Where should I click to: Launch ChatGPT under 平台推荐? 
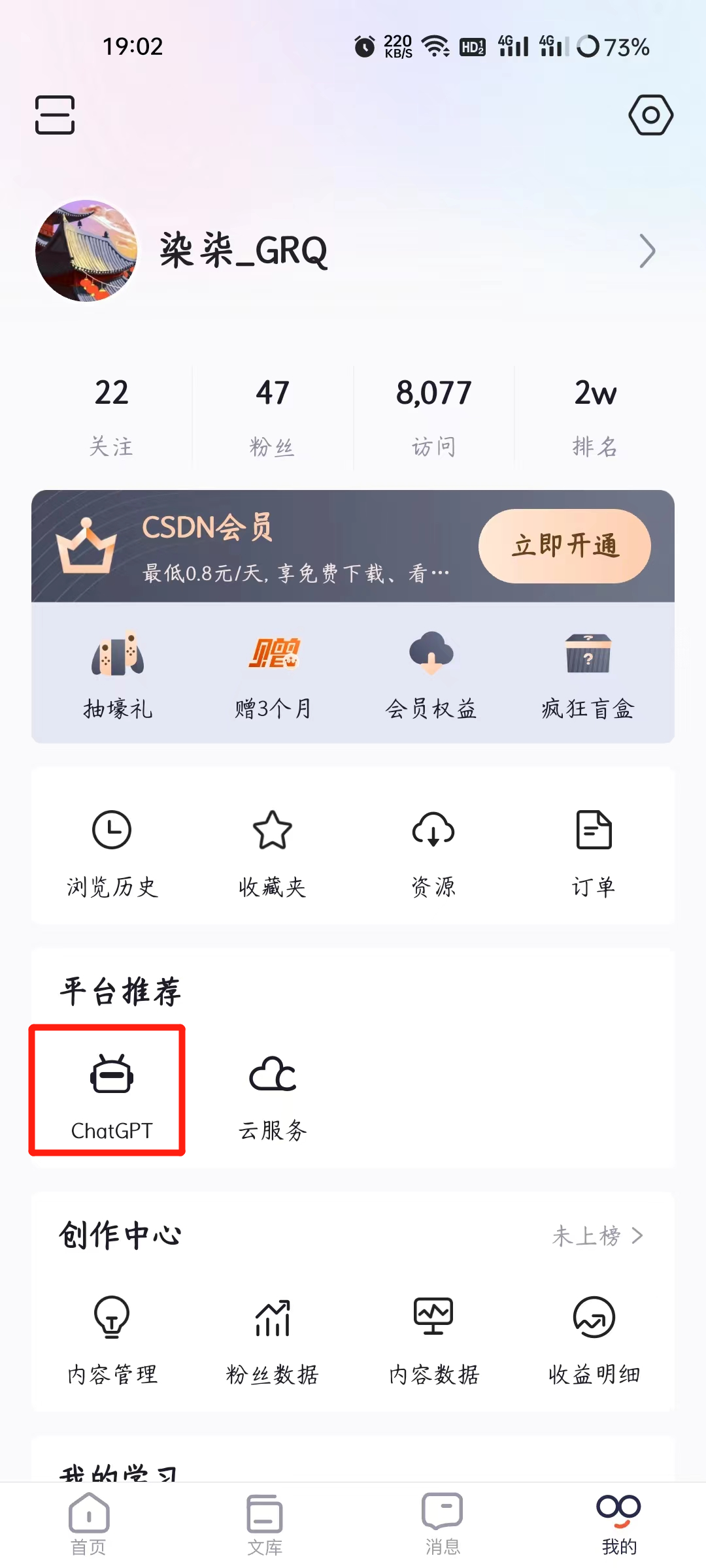point(112,1092)
